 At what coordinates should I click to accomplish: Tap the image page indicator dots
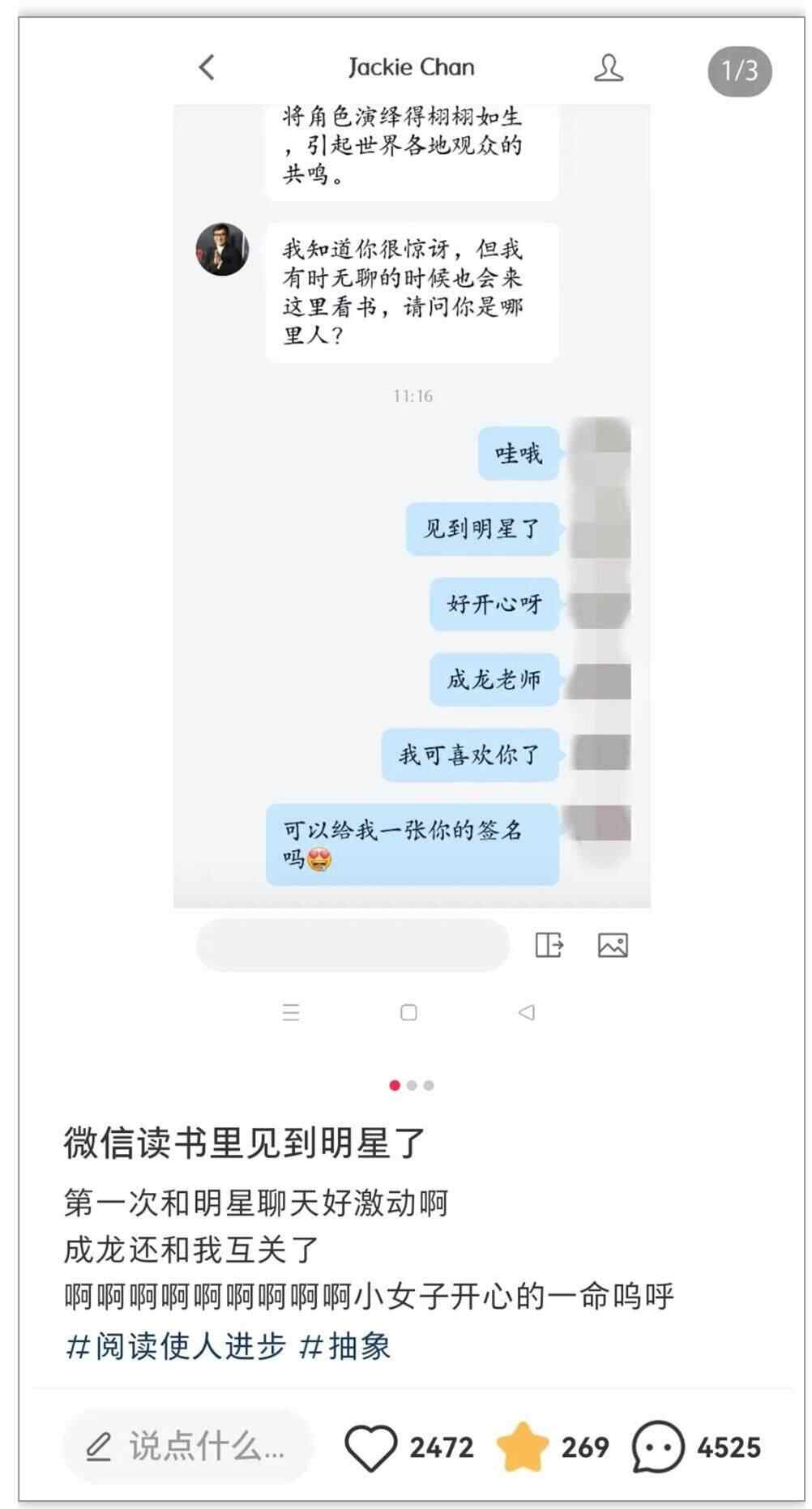click(412, 1085)
